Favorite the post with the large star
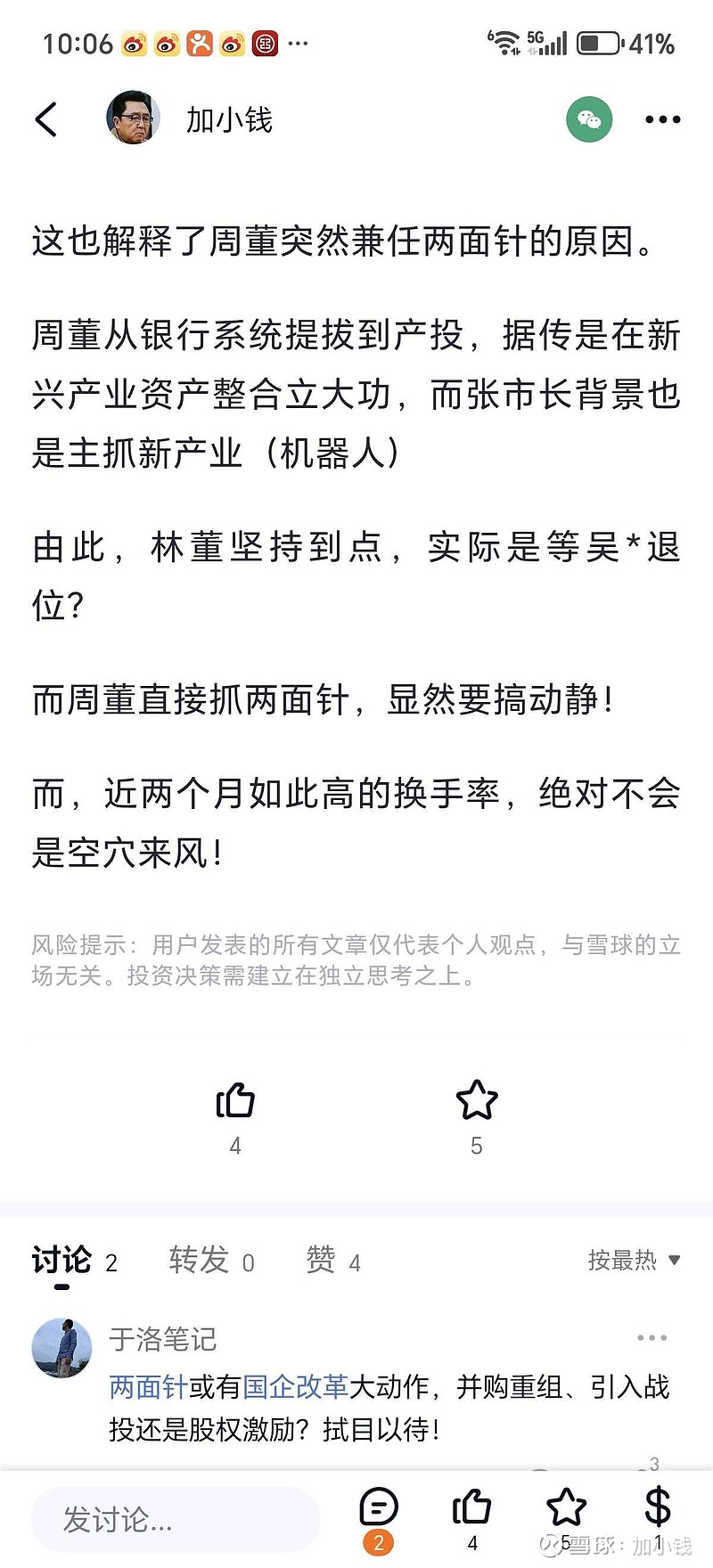 pos(477,1100)
